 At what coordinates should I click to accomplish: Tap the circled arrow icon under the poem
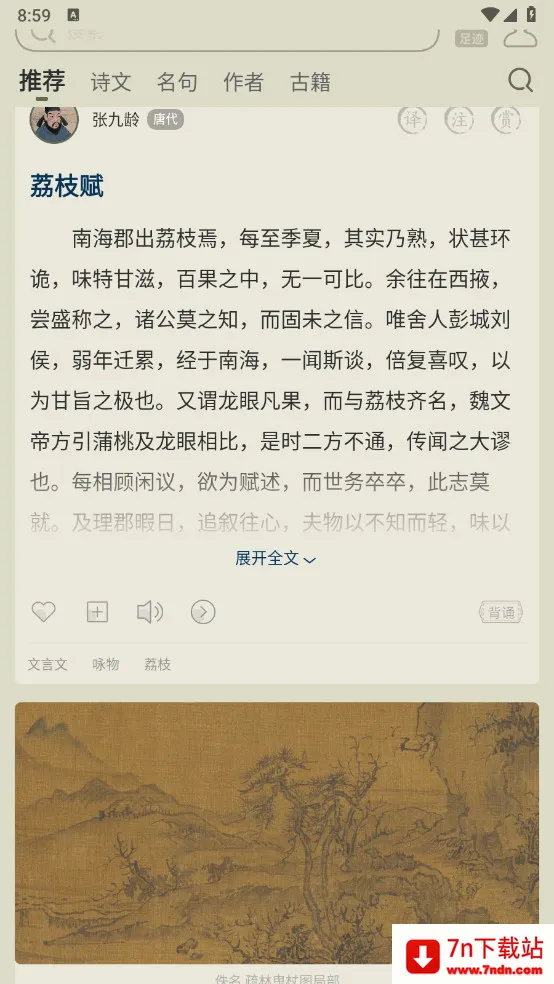[203, 612]
